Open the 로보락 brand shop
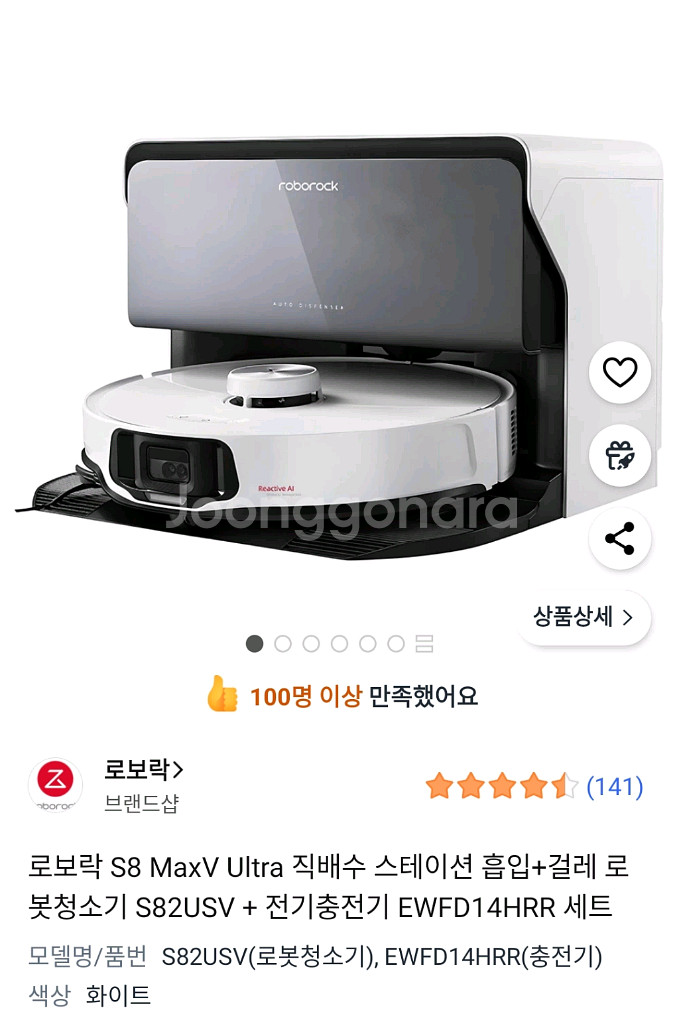 click(x=144, y=771)
